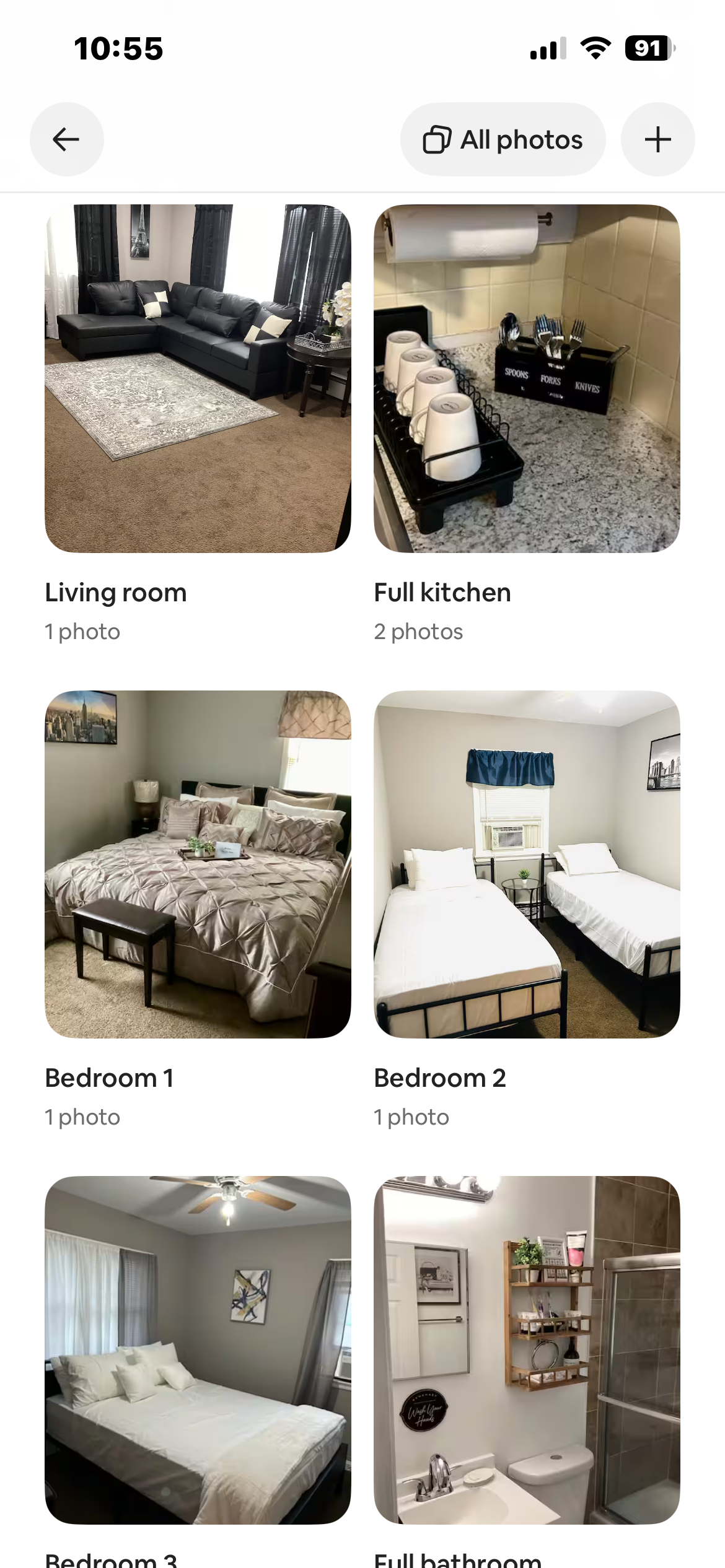Select the Bedroom 2 photo tile
Screen dimensions: 725x1568
click(x=527, y=864)
